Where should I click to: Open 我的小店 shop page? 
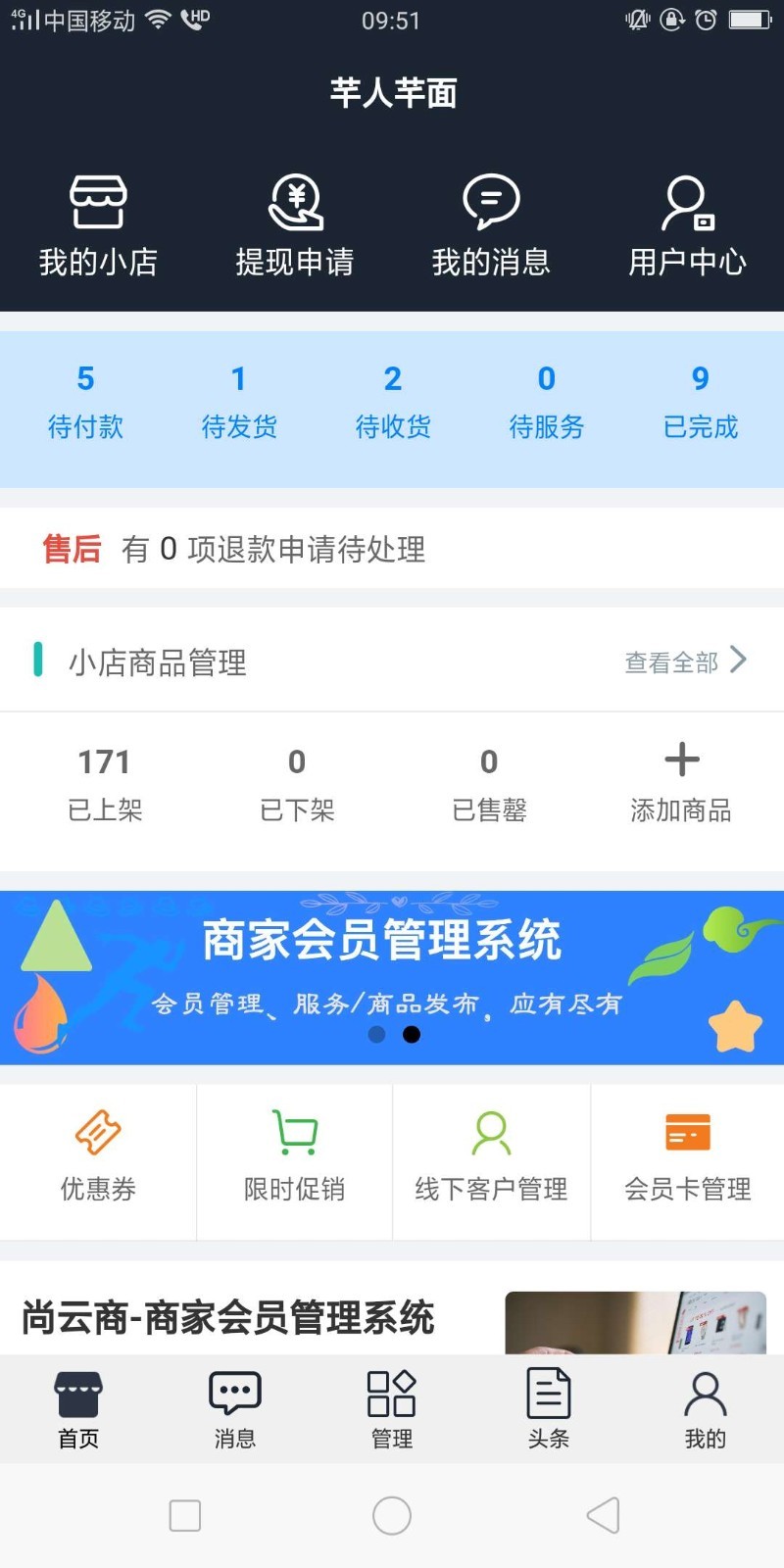98,225
